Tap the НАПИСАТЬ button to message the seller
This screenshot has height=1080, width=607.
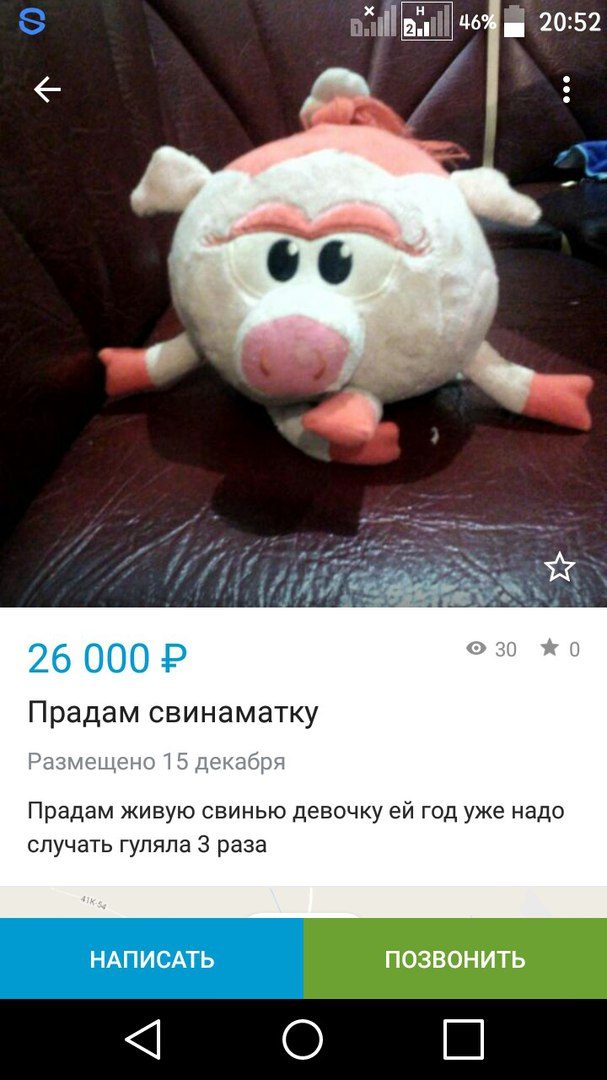[x=152, y=959]
